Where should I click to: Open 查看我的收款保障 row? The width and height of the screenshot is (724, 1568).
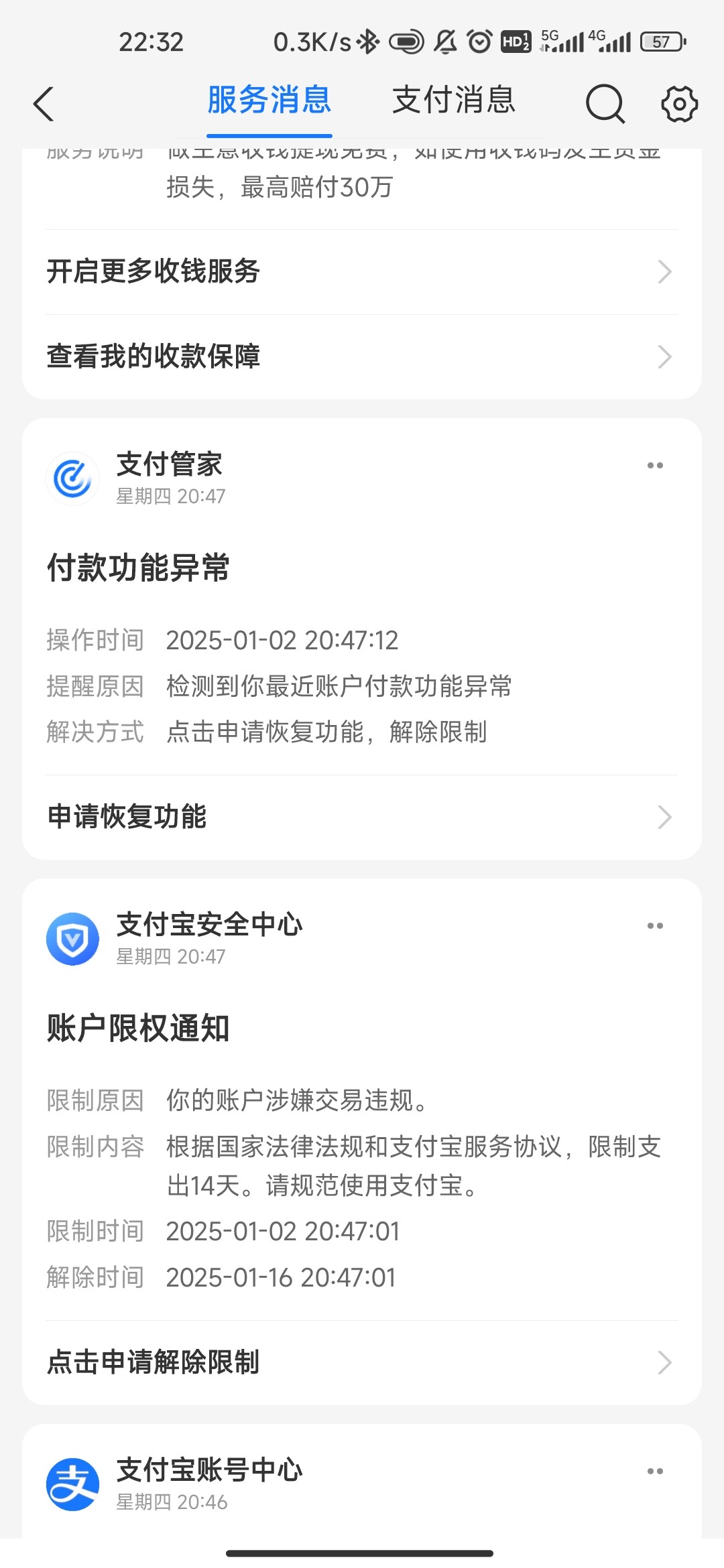362,357
